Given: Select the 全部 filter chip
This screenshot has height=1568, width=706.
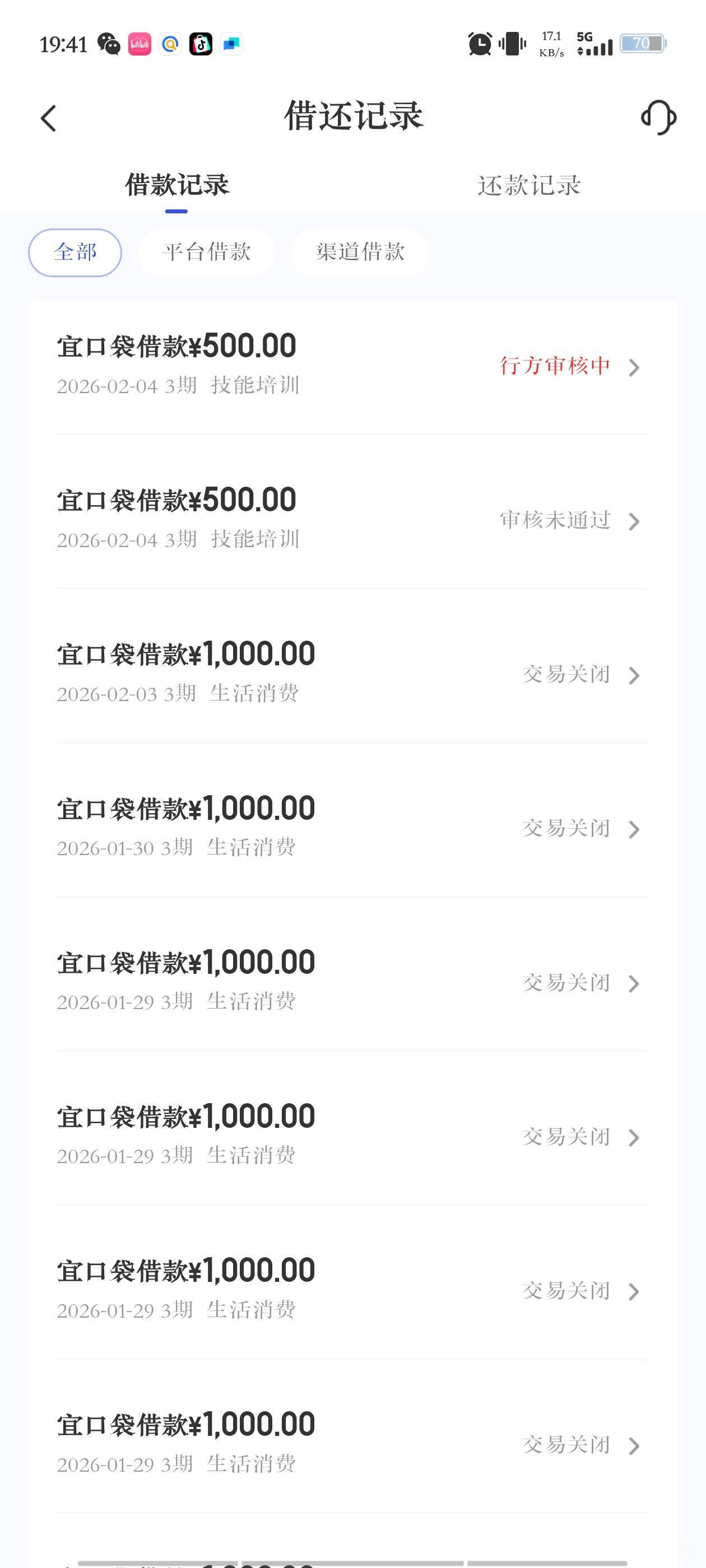Looking at the screenshot, I should 75,253.
